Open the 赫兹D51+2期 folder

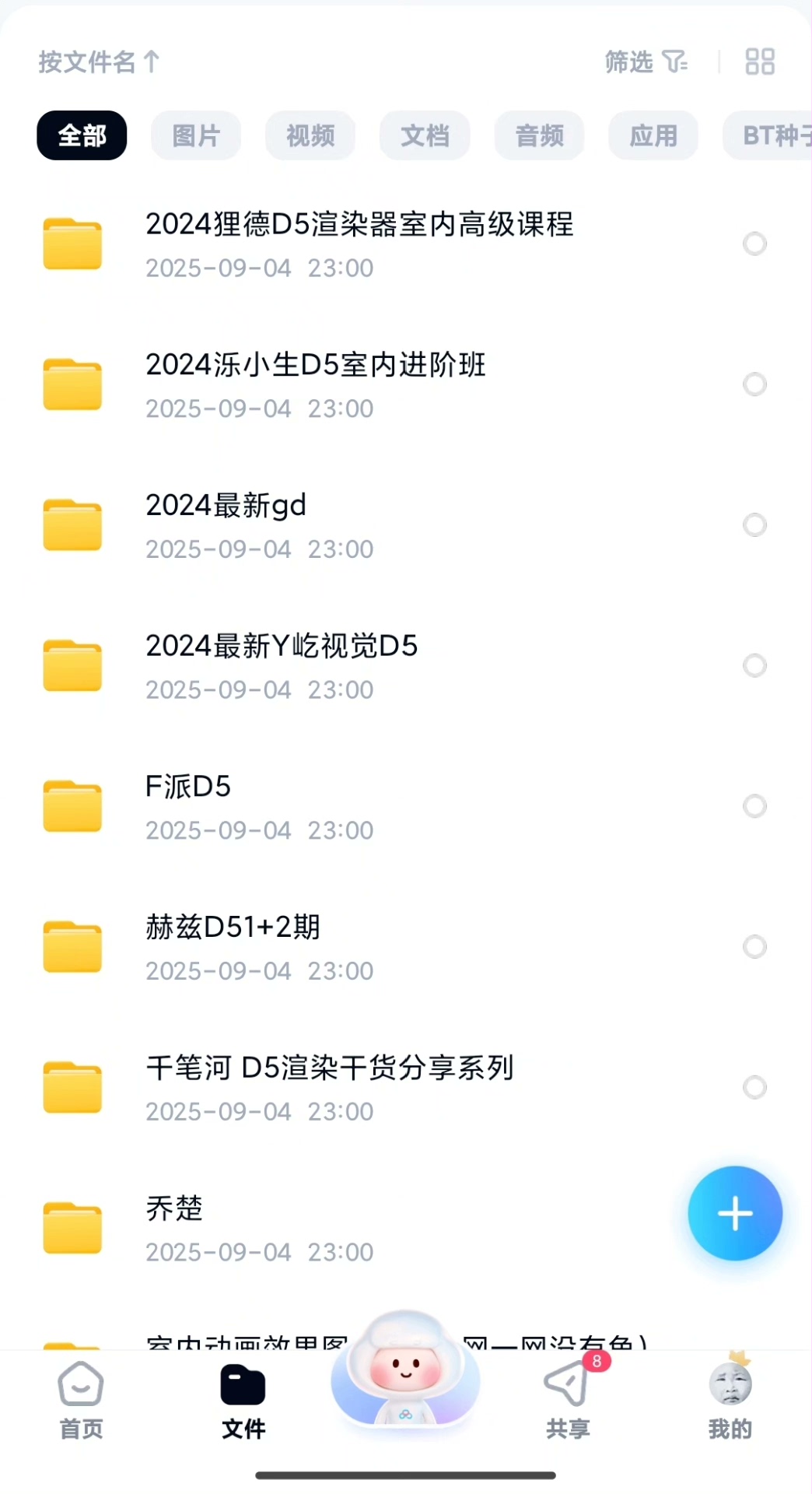pos(233,946)
